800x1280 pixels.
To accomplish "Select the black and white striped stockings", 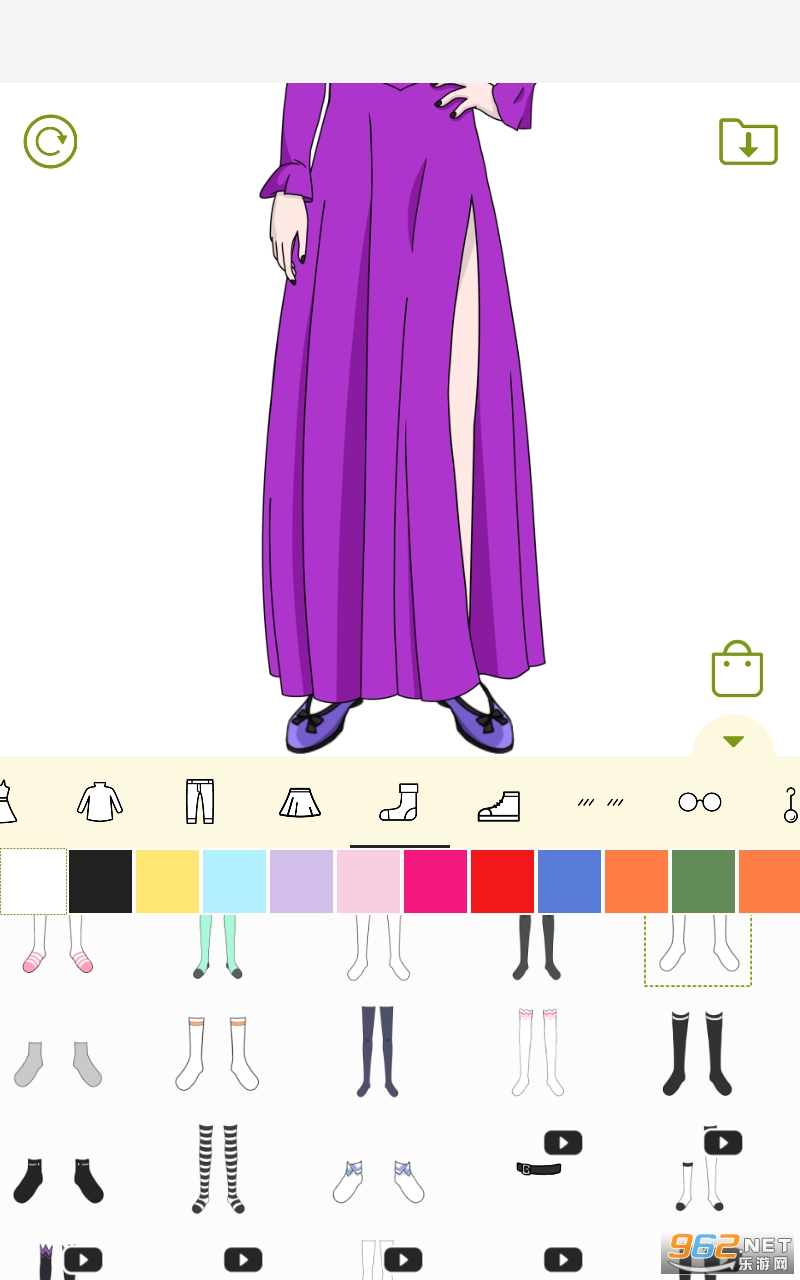I will [218, 1168].
